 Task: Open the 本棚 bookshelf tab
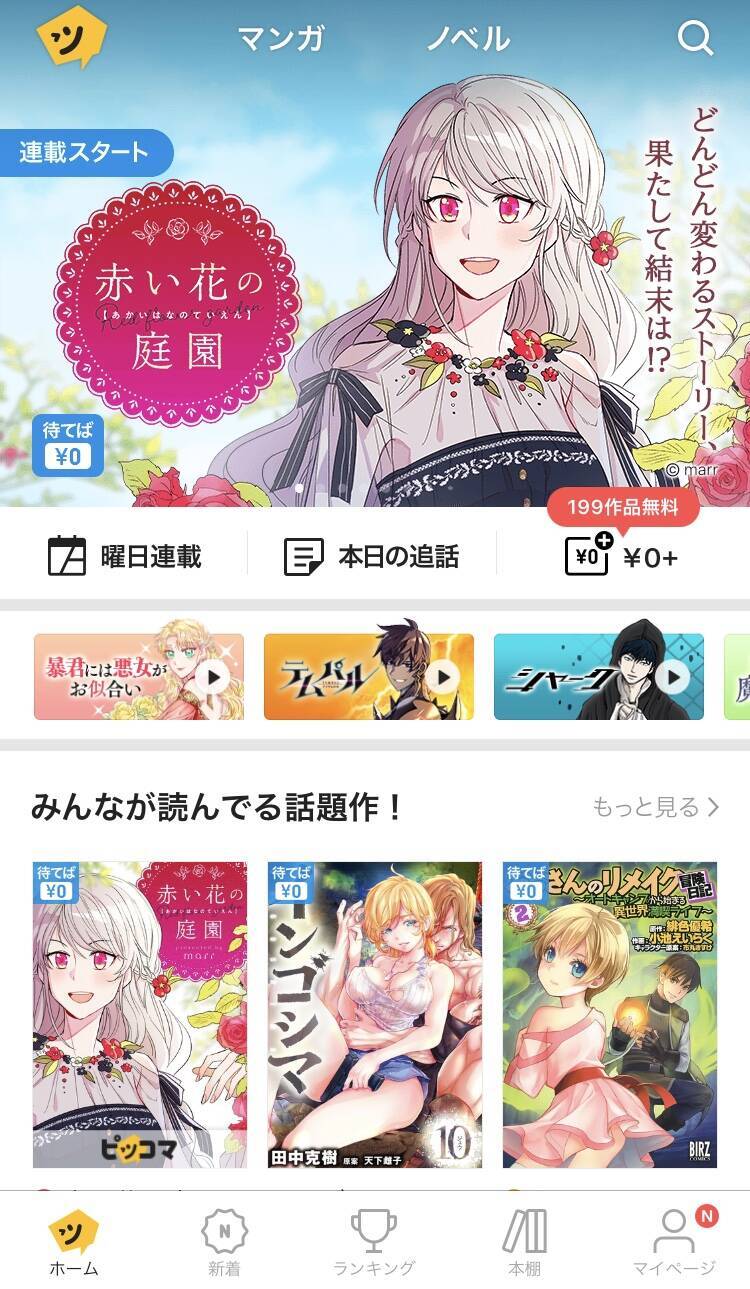(524, 1243)
